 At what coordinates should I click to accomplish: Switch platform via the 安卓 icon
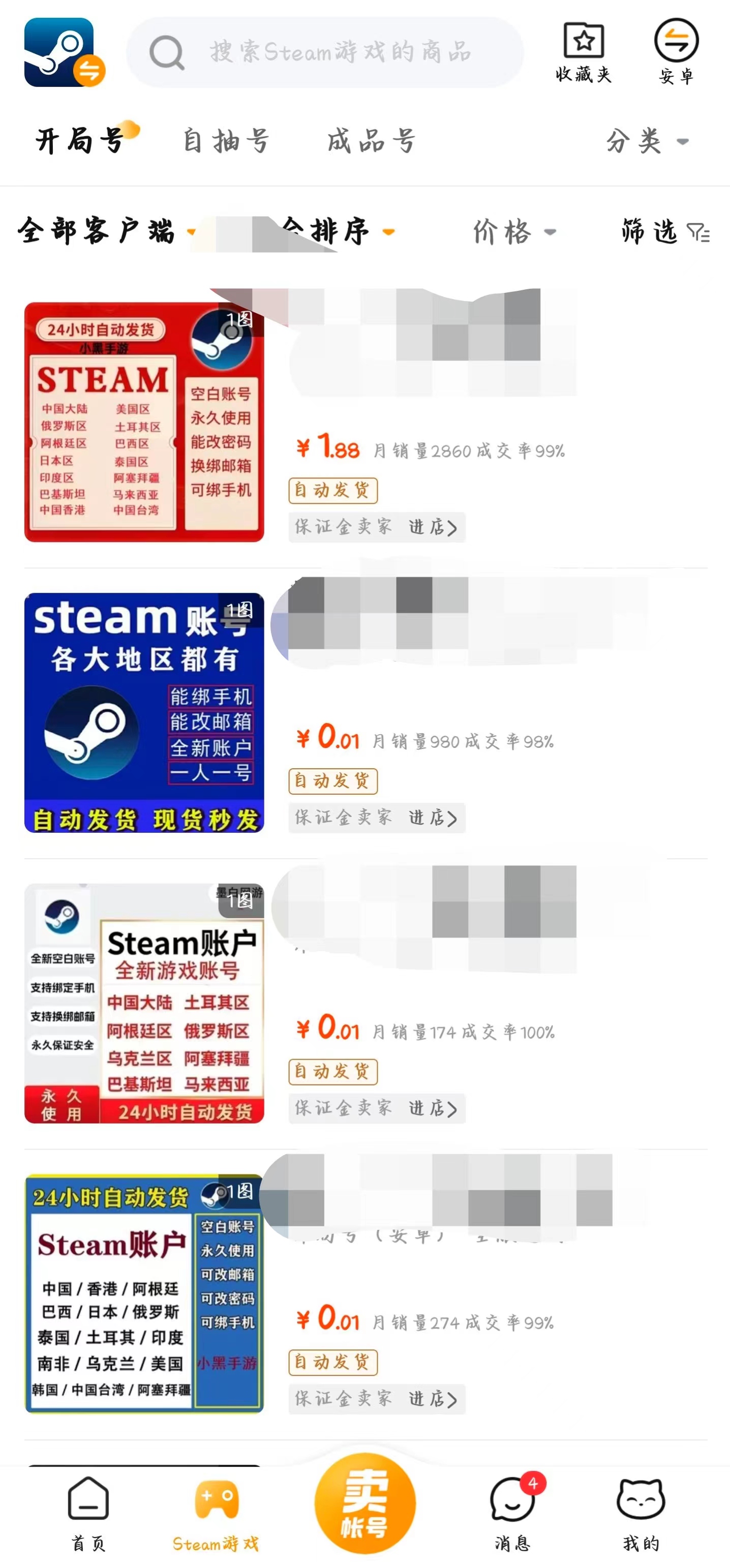click(x=676, y=52)
